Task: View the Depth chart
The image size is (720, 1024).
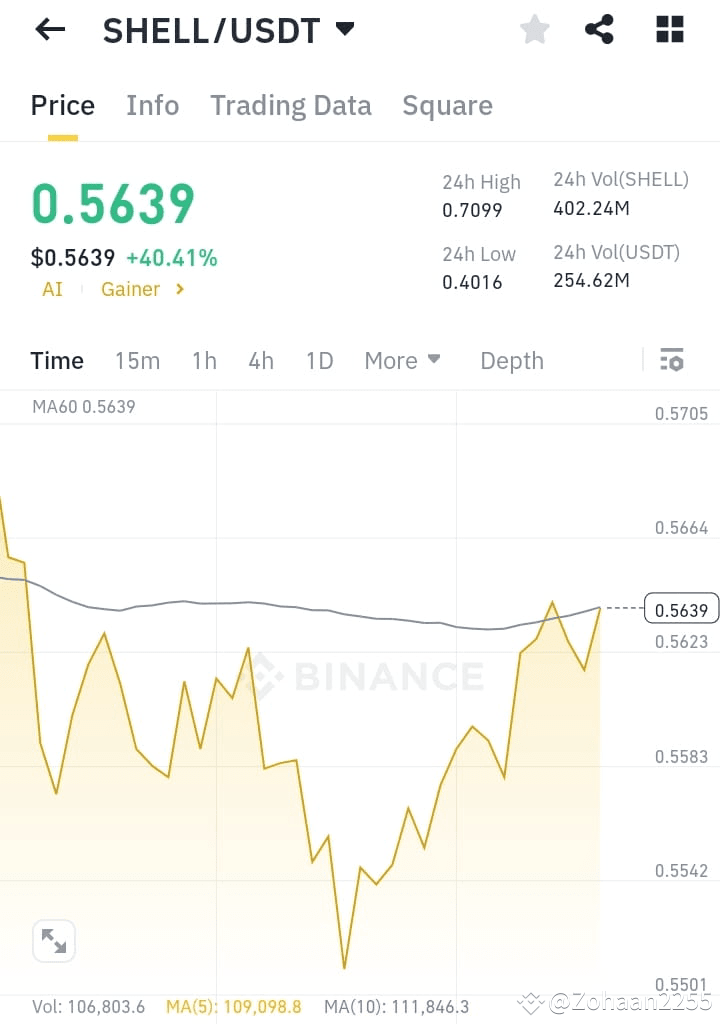Action: (x=511, y=361)
